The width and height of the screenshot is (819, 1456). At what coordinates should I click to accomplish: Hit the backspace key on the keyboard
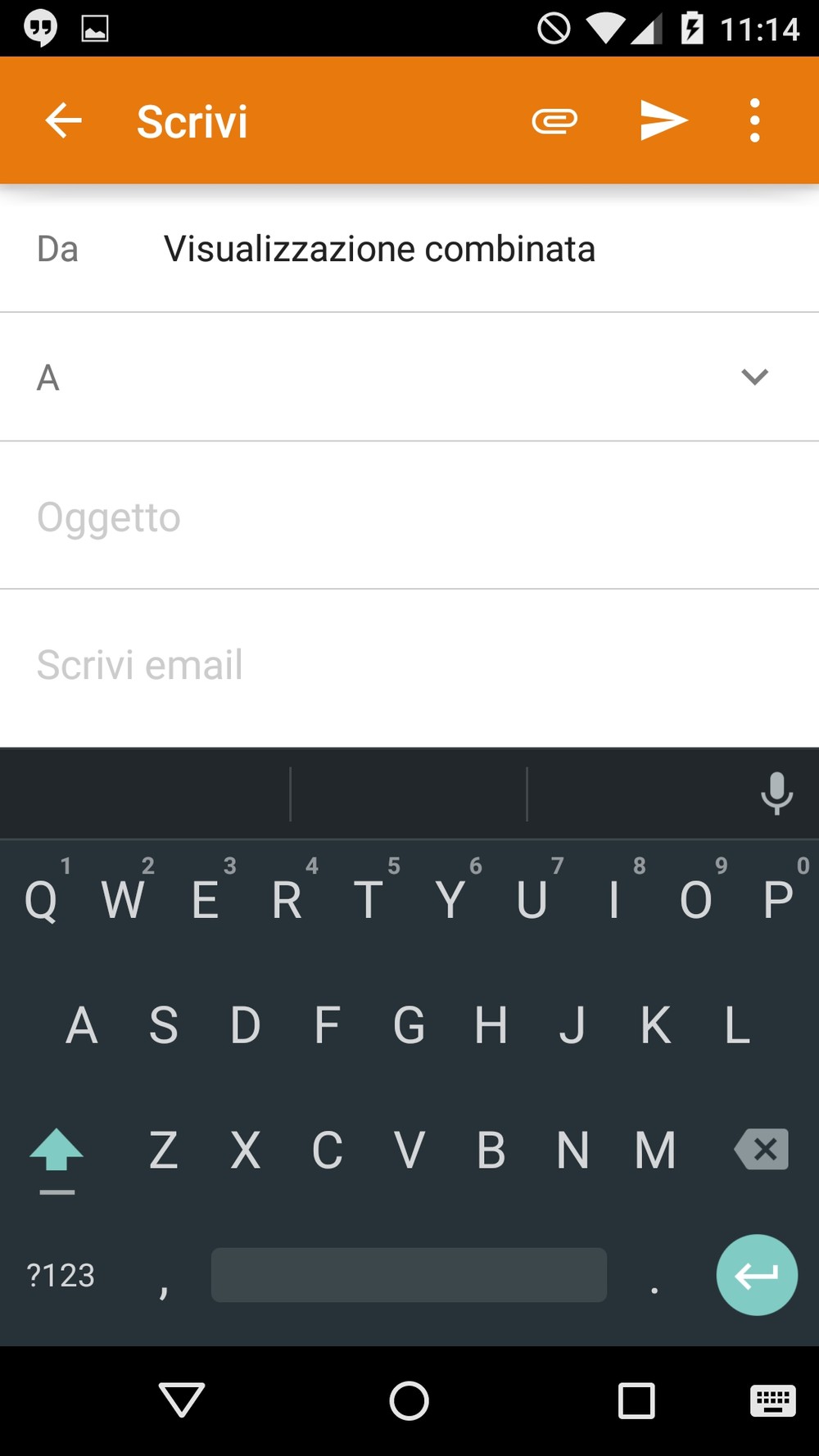tap(762, 1149)
